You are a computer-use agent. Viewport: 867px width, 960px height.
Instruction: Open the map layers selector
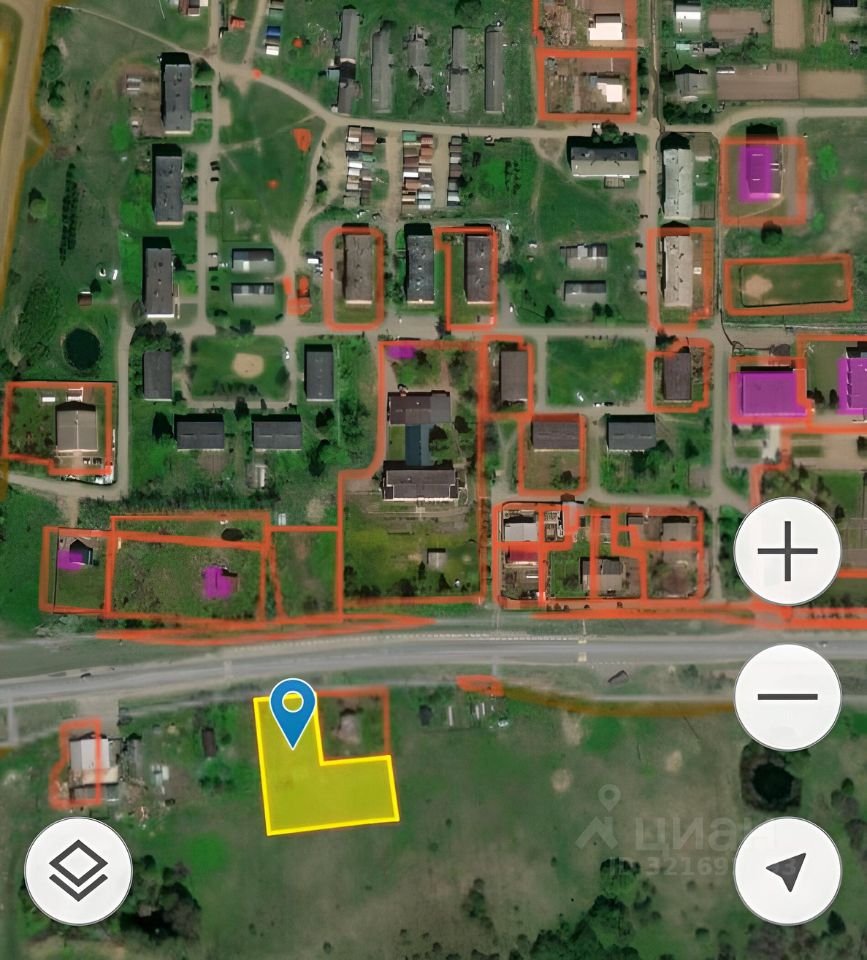tap(78, 870)
